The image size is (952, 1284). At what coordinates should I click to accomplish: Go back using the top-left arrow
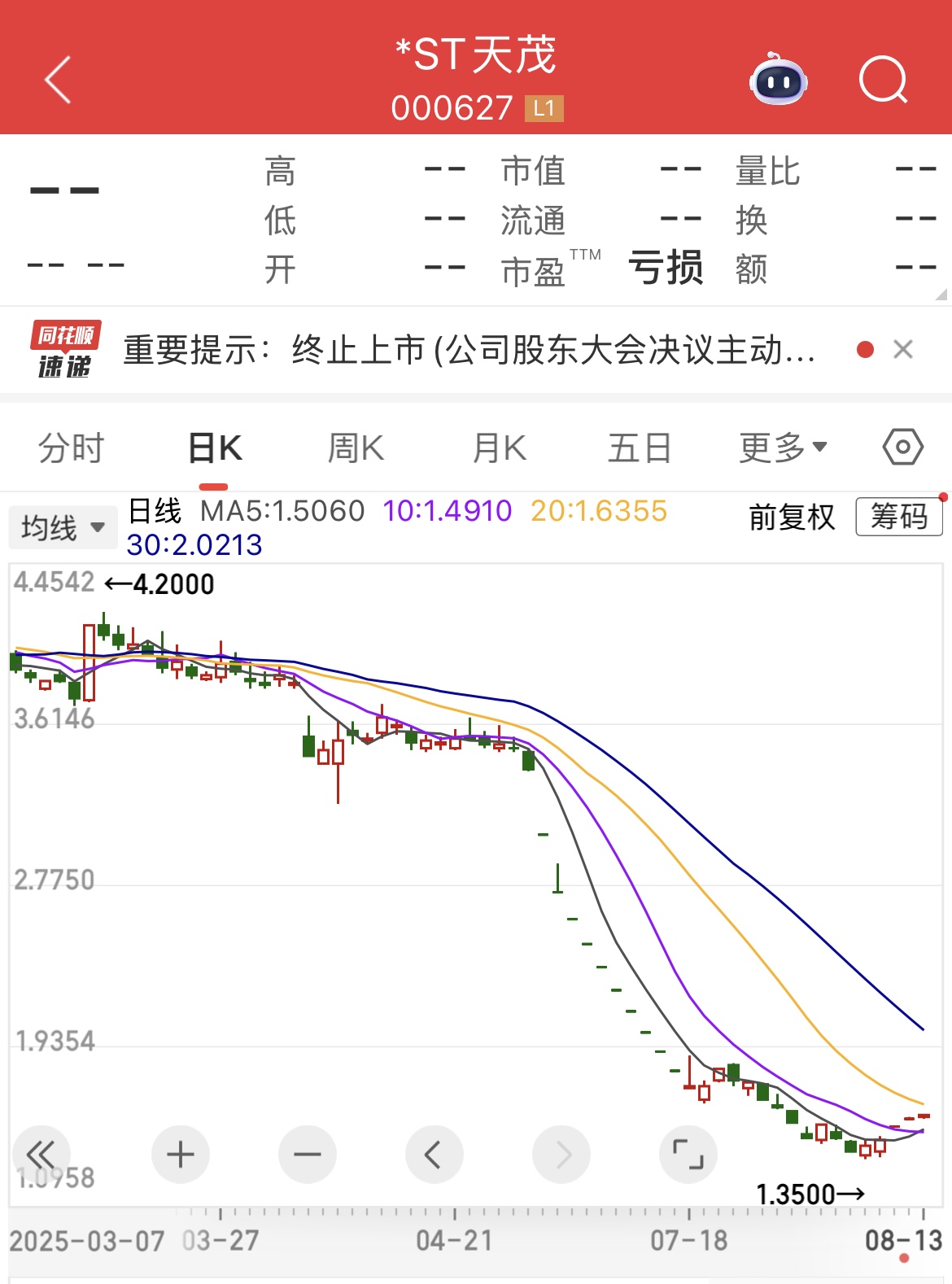(x=59, y=80)
